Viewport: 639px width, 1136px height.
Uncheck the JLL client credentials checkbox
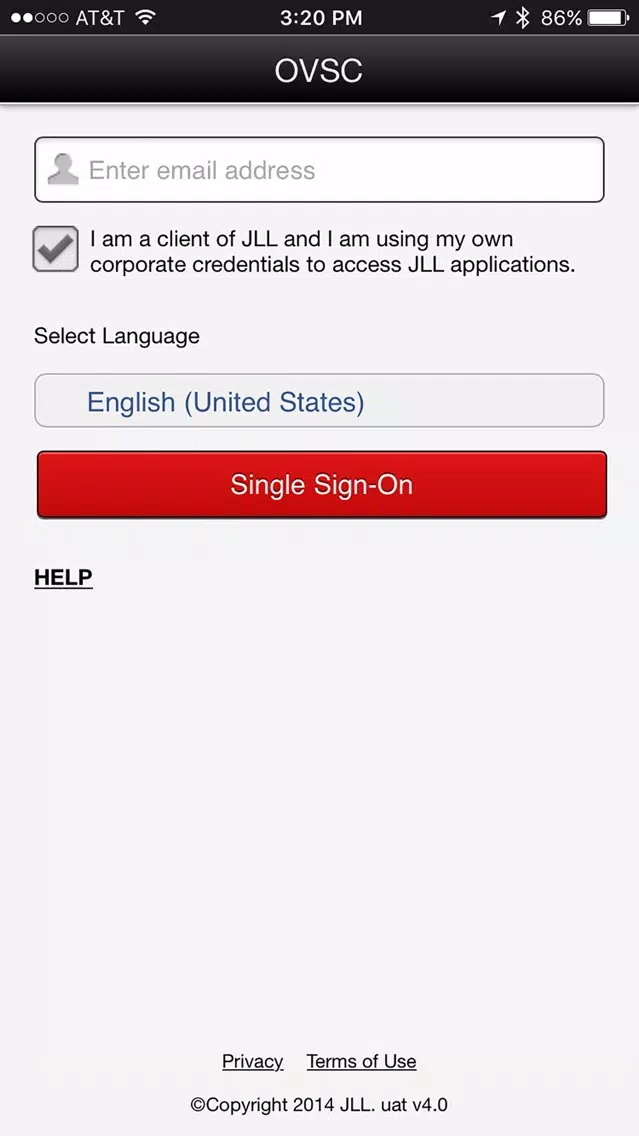pyautogui.click(x=56, y=249)
